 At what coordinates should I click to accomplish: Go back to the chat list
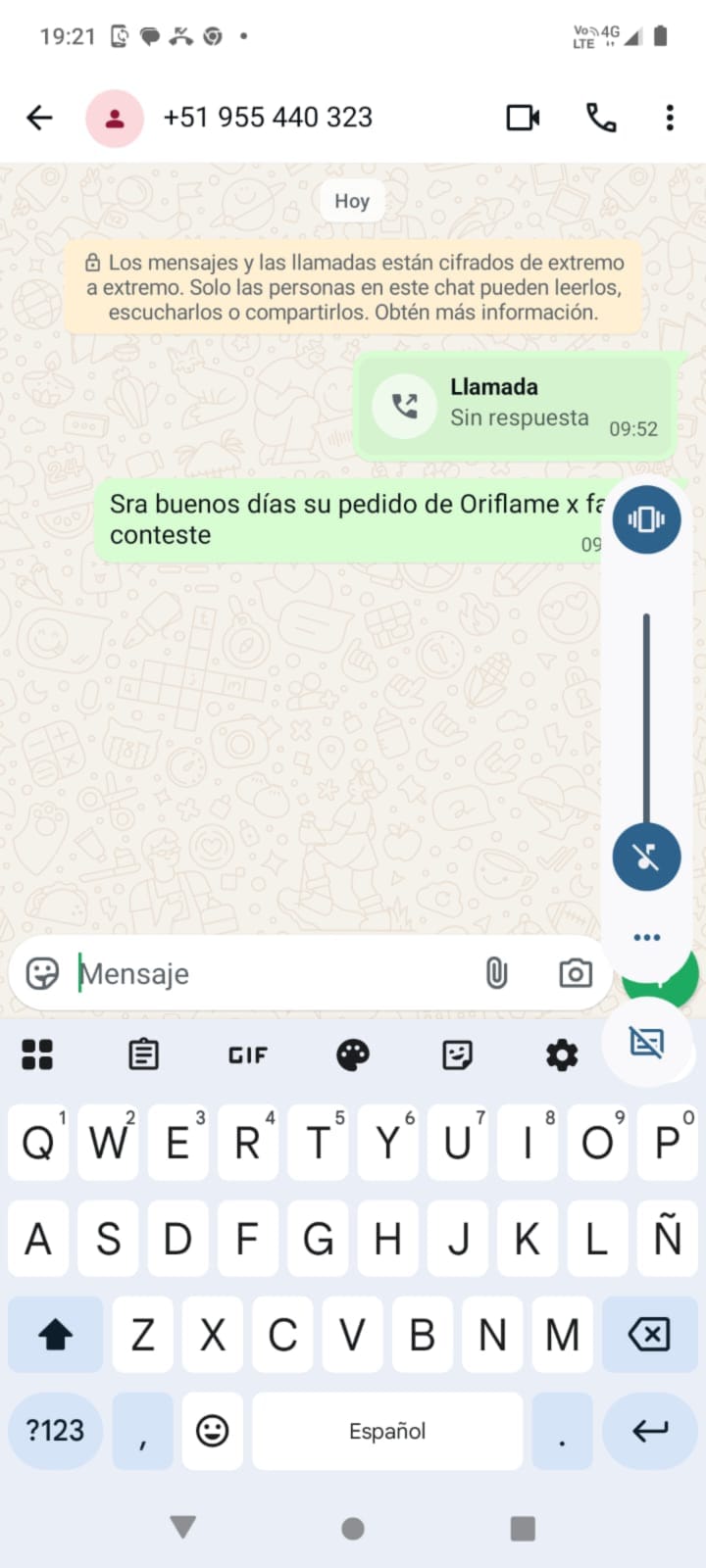(x=39, y=118)
